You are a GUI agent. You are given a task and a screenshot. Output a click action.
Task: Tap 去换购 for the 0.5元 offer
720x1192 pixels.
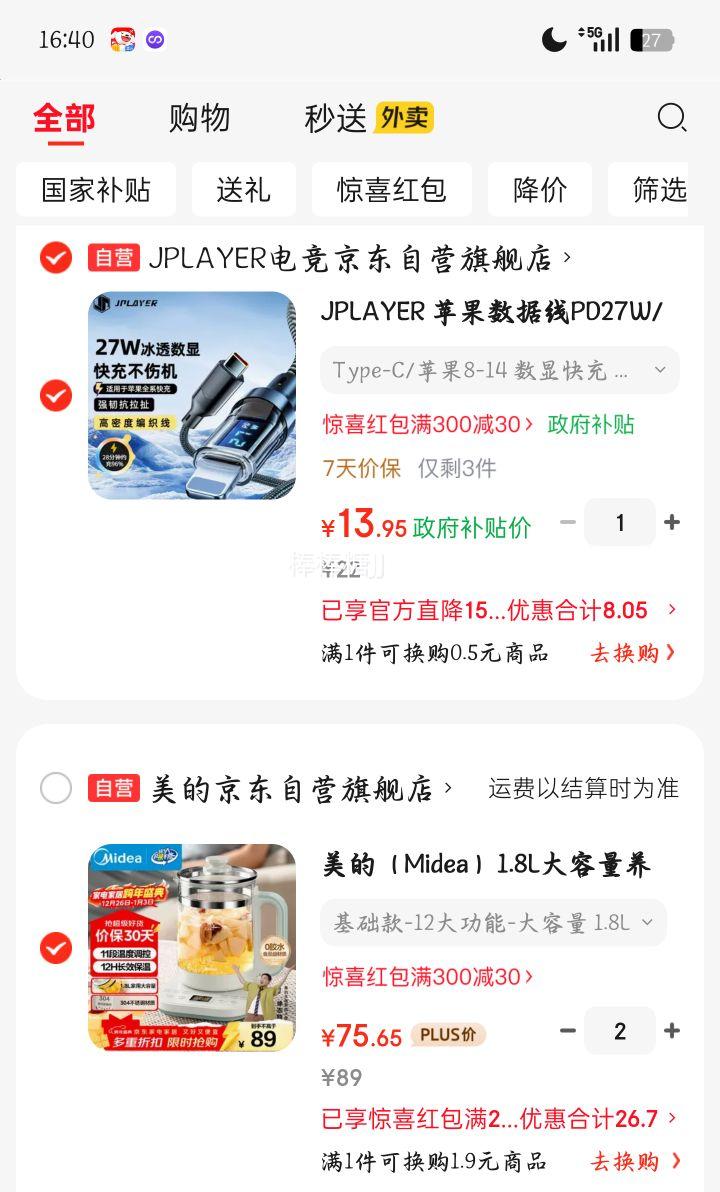coord(633,653)
